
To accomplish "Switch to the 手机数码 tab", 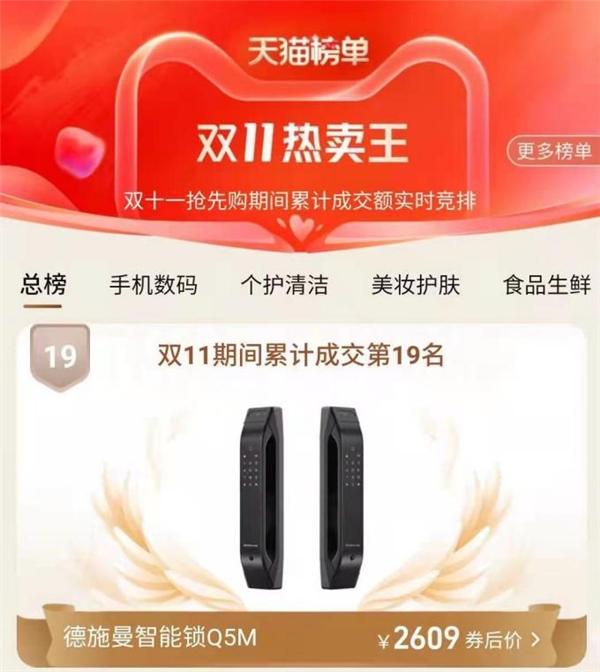I will (154, 285).
